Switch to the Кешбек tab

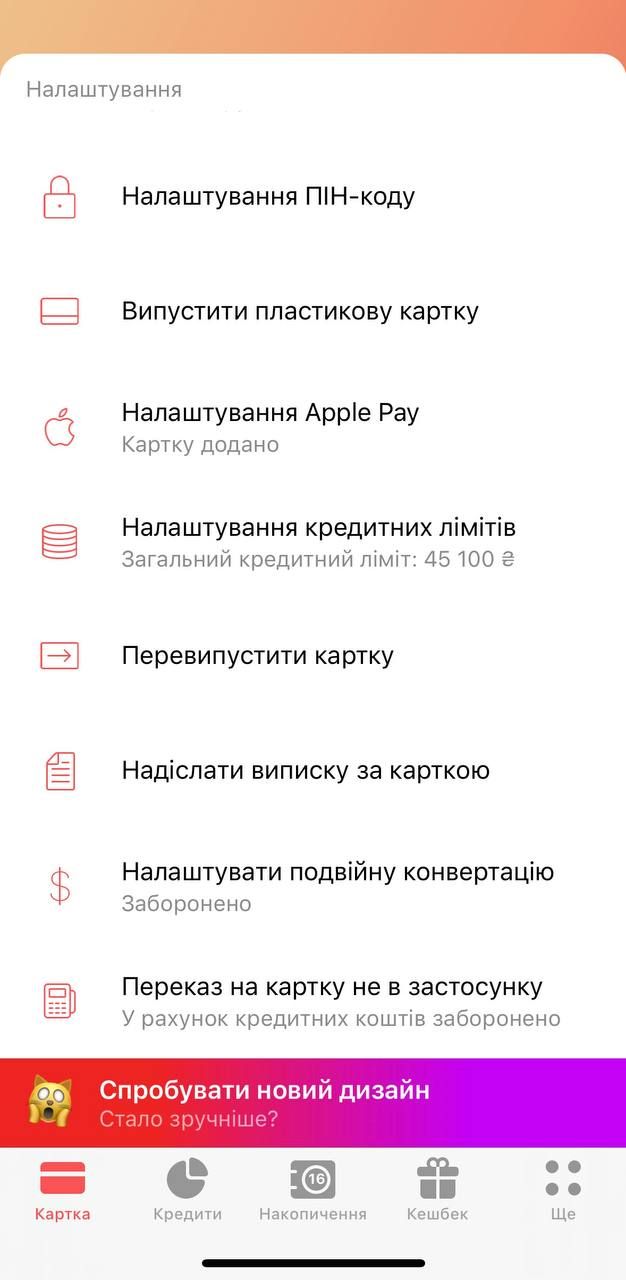[x=437, y=1190]
